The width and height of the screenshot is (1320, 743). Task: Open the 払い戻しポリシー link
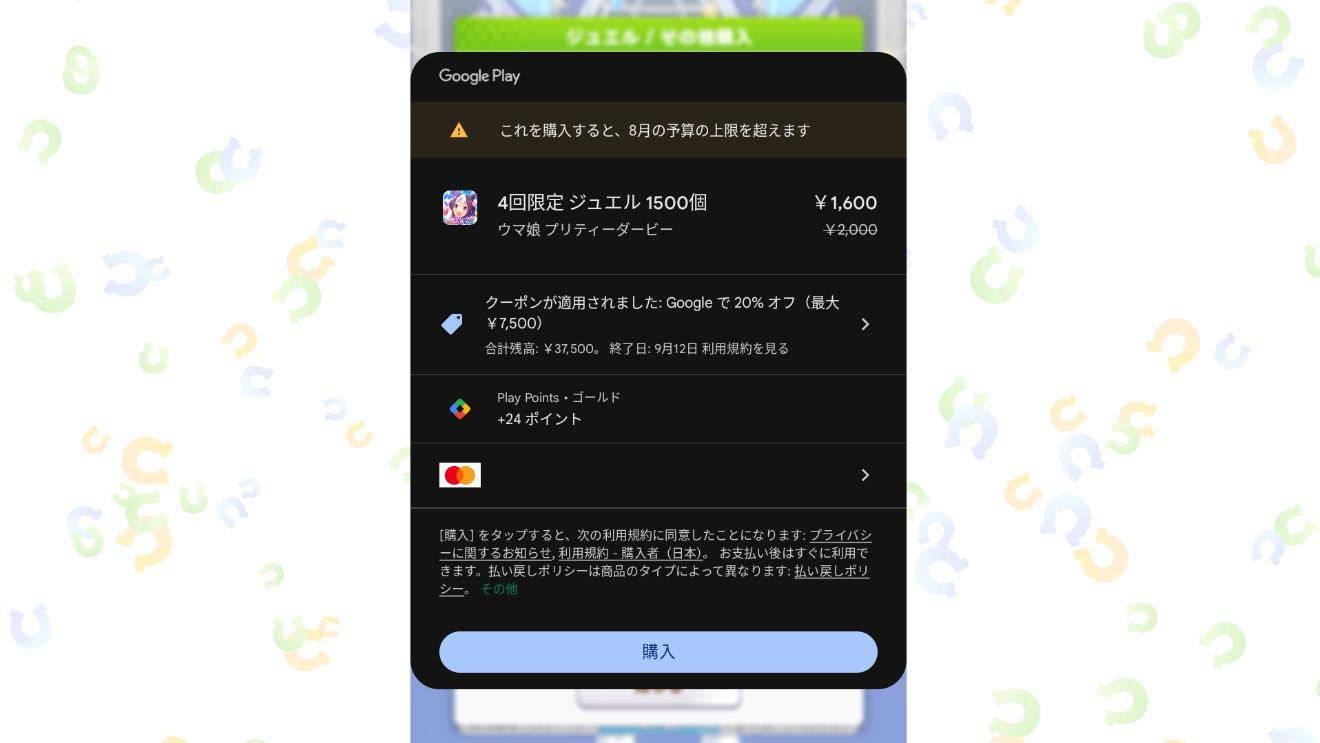click(830, 571)
